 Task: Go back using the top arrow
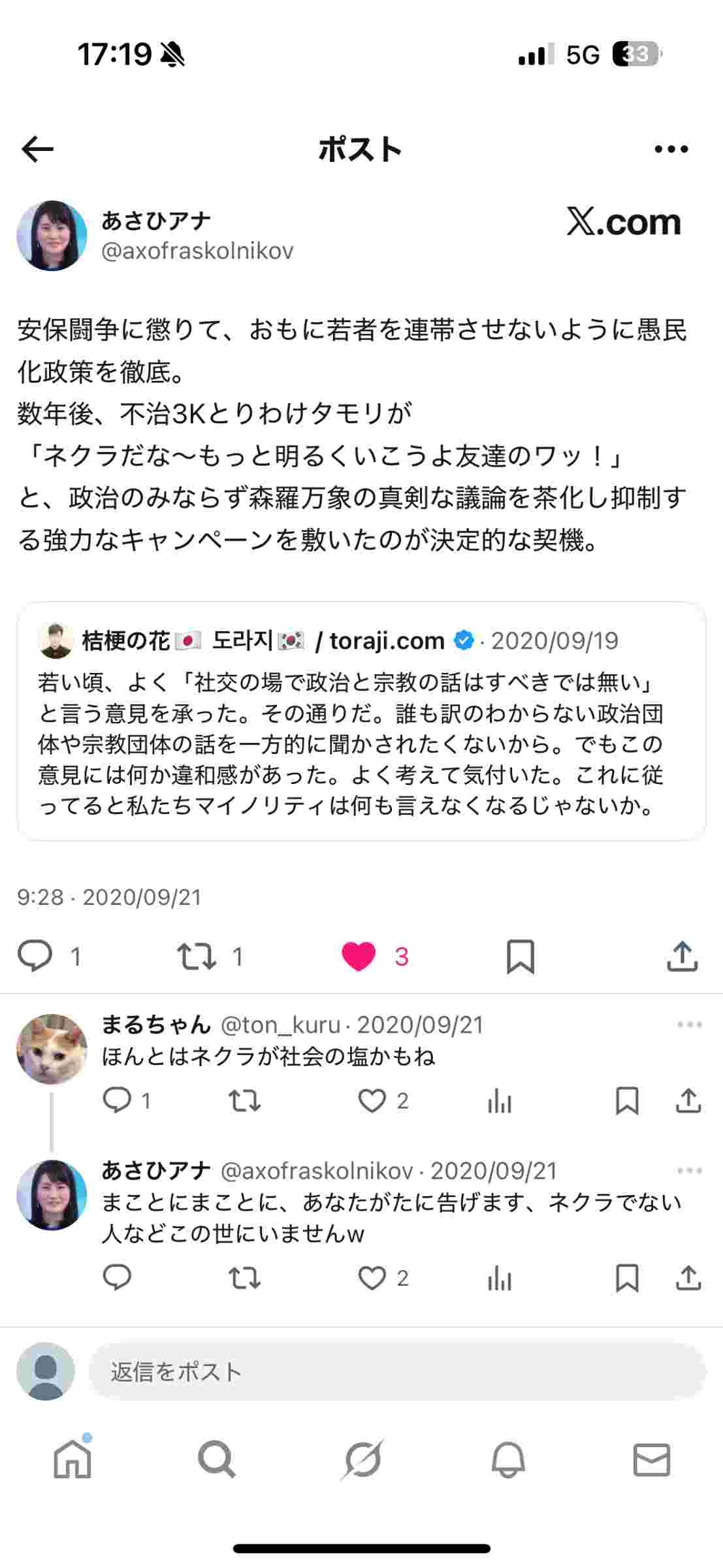click(x=37, y=150)
